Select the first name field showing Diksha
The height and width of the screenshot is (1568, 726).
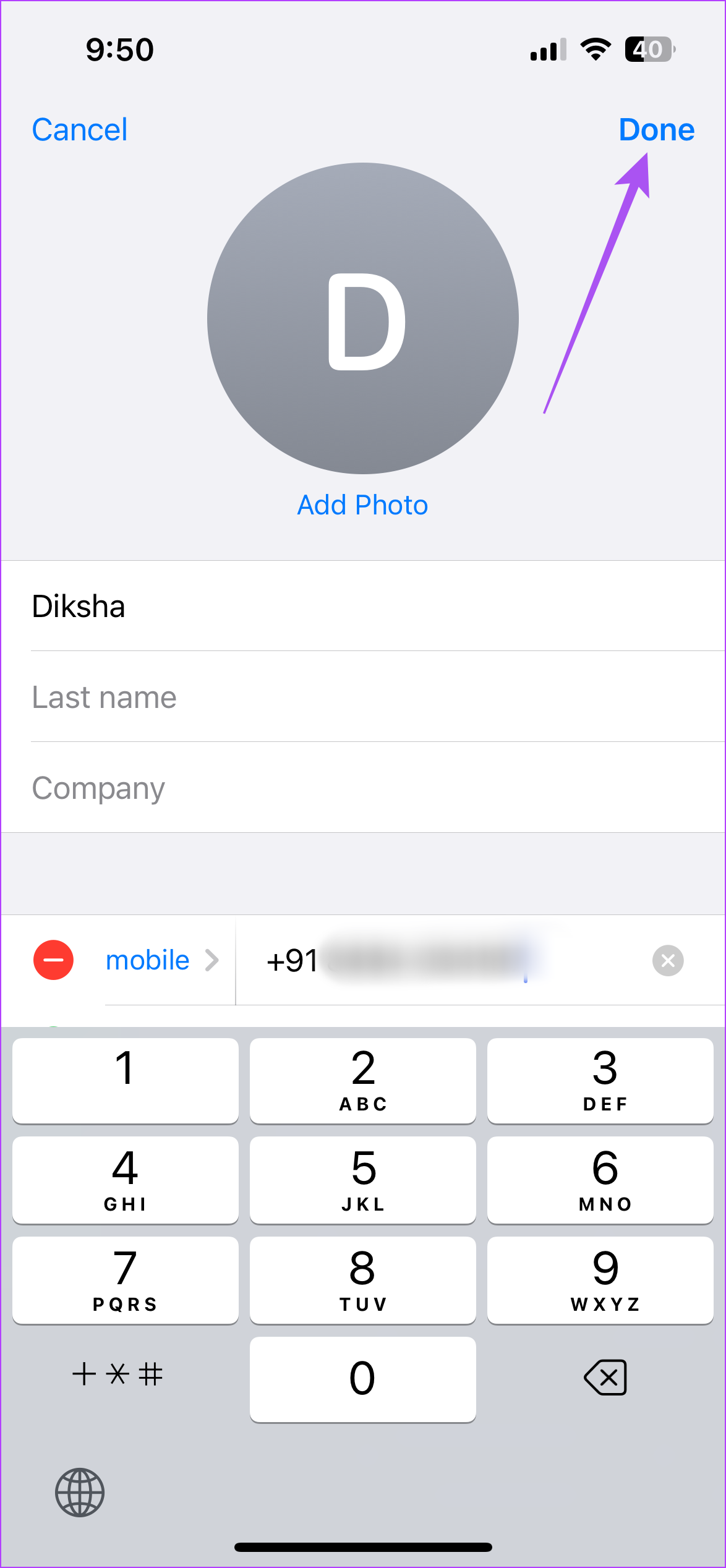coord(186,607)
